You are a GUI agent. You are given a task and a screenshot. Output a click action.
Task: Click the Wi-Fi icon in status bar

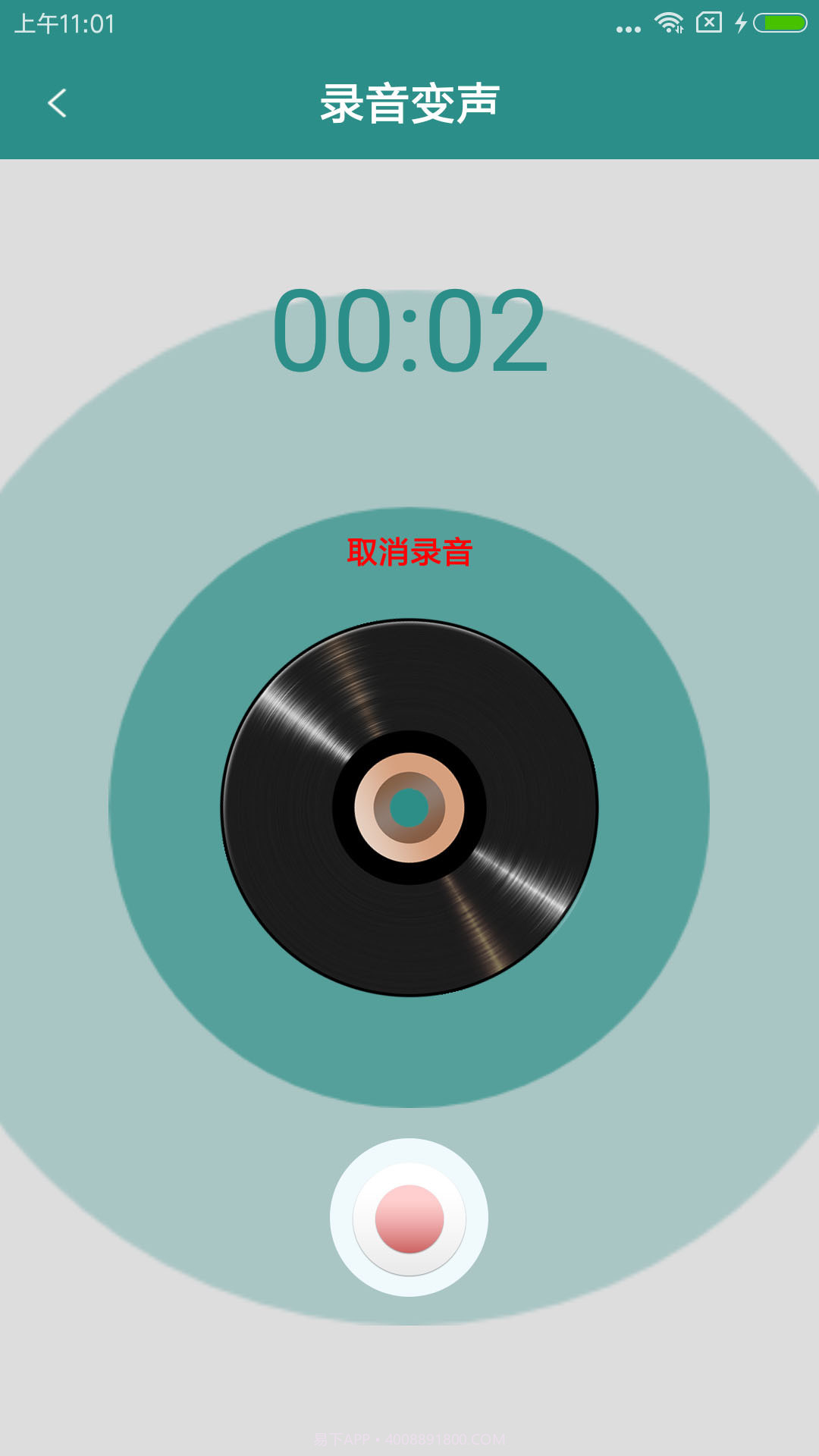(669, 23)
